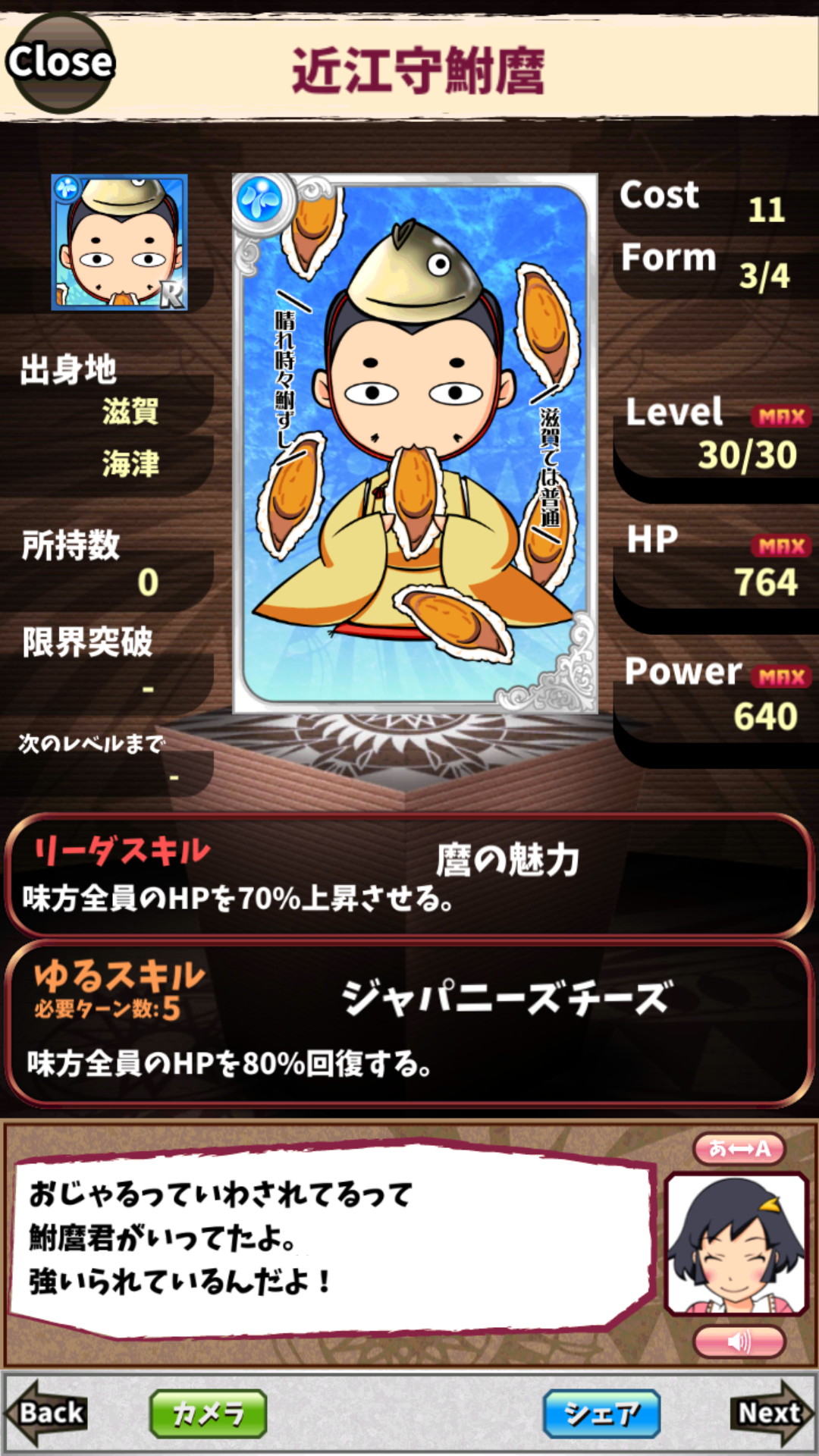Screen dimensions: 819x1456
Task: Play the voice with speaker button
Action: pyautogui.click(x=739, y=1342)
